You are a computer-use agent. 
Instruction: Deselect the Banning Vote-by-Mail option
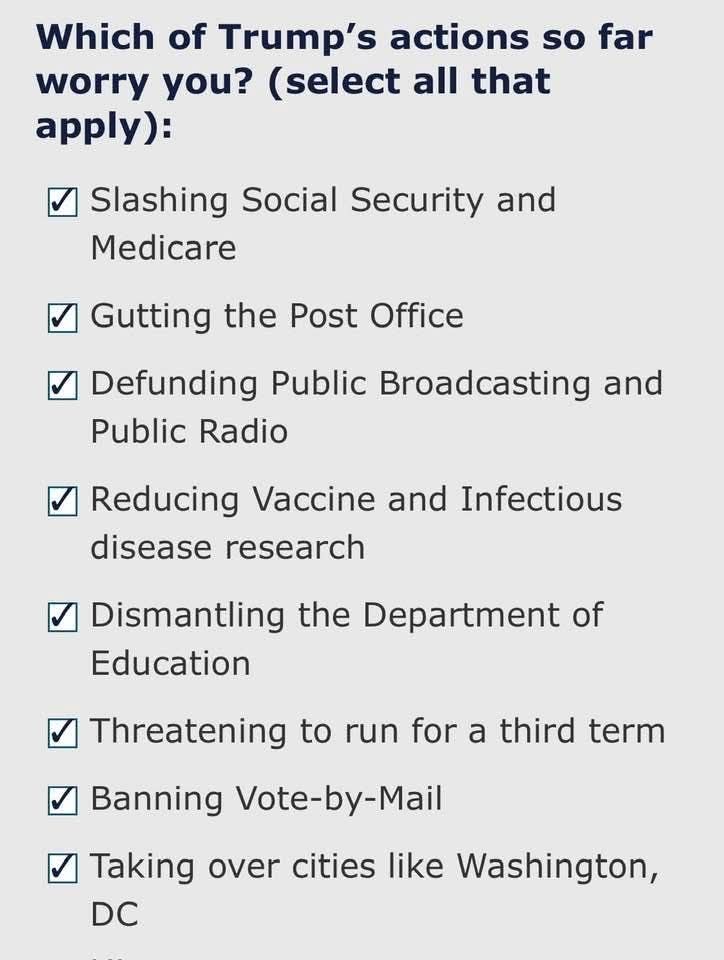click(x=62, y=800)
